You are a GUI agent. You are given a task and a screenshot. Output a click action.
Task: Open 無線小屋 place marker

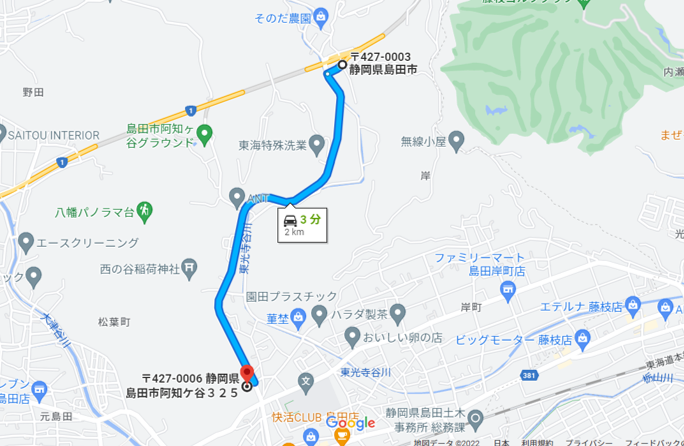pyautogui.click(x=456, y=141)
